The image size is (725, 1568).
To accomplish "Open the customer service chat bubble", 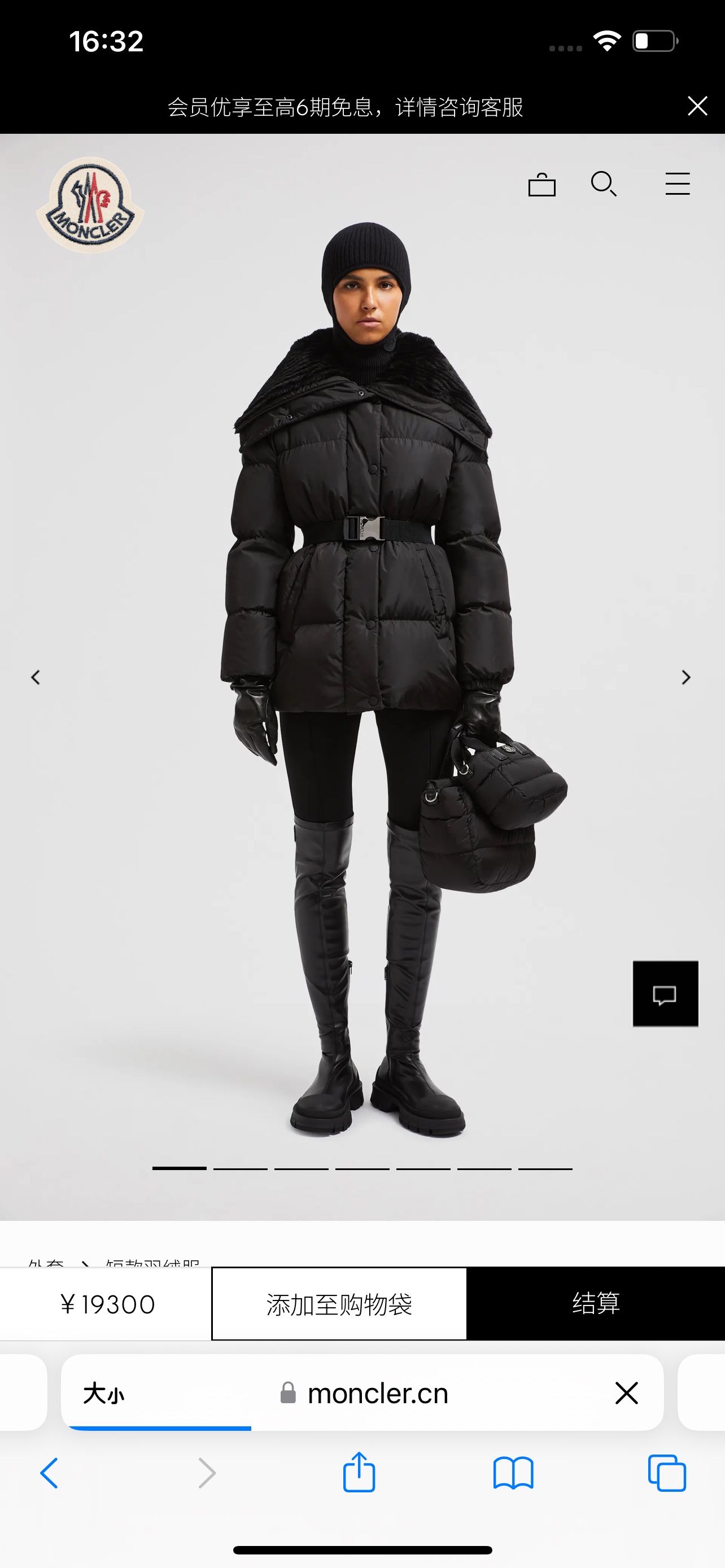I will [665, 994].
